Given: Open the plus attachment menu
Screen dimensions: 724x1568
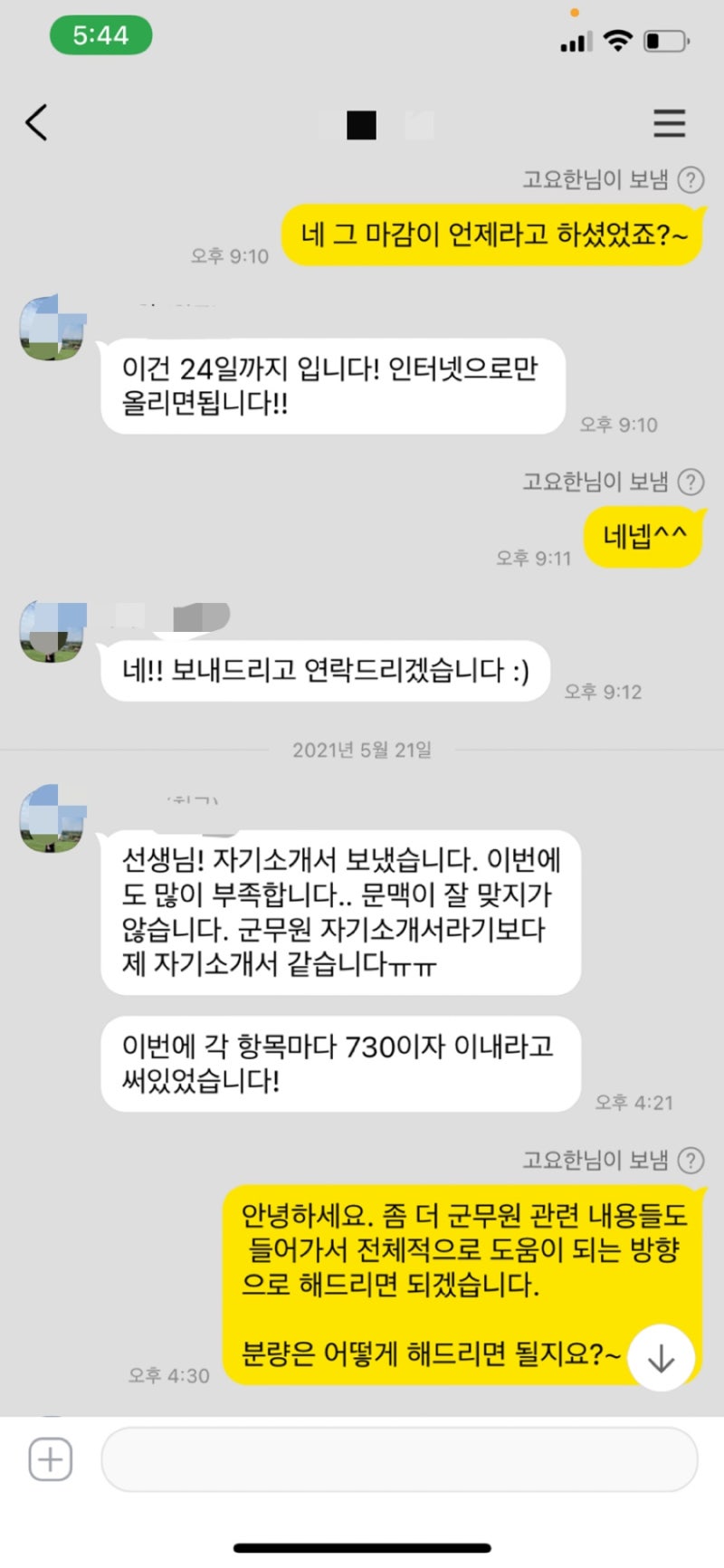Looking at the screenshot, I should (50, 1459).
